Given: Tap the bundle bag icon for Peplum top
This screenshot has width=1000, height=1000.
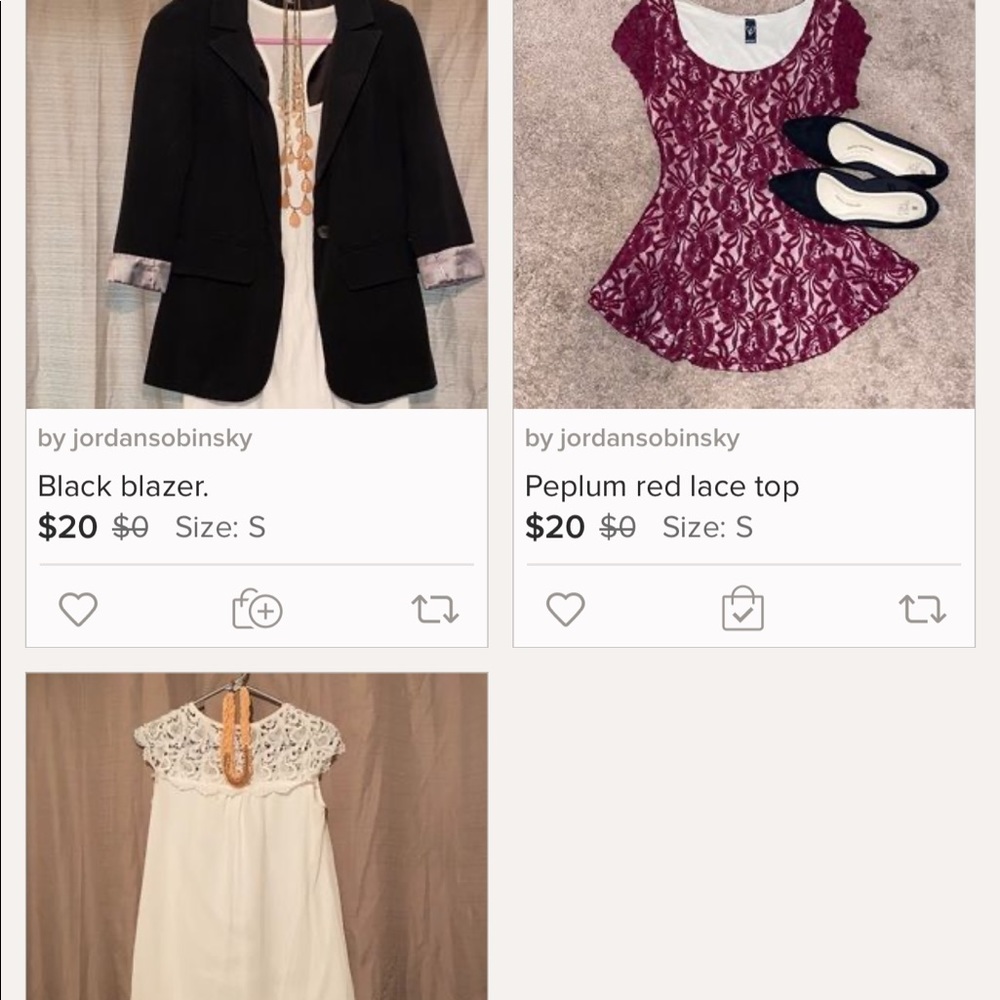Looking at the screenshot, I should [743, 609].
